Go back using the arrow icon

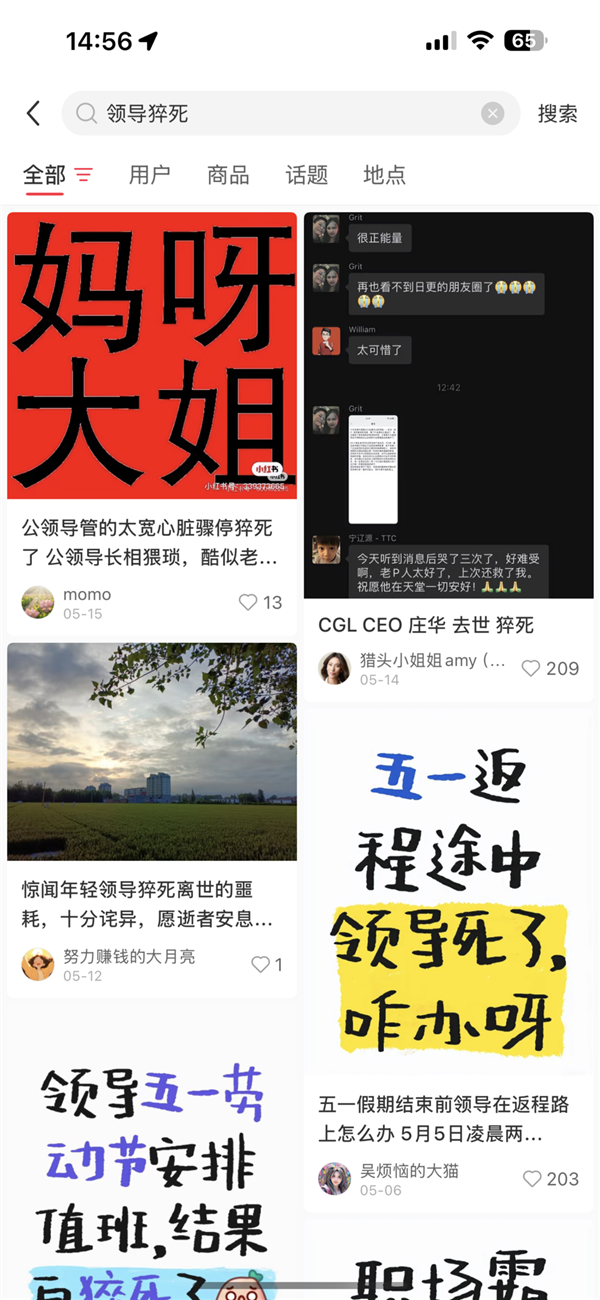point(33,114)
